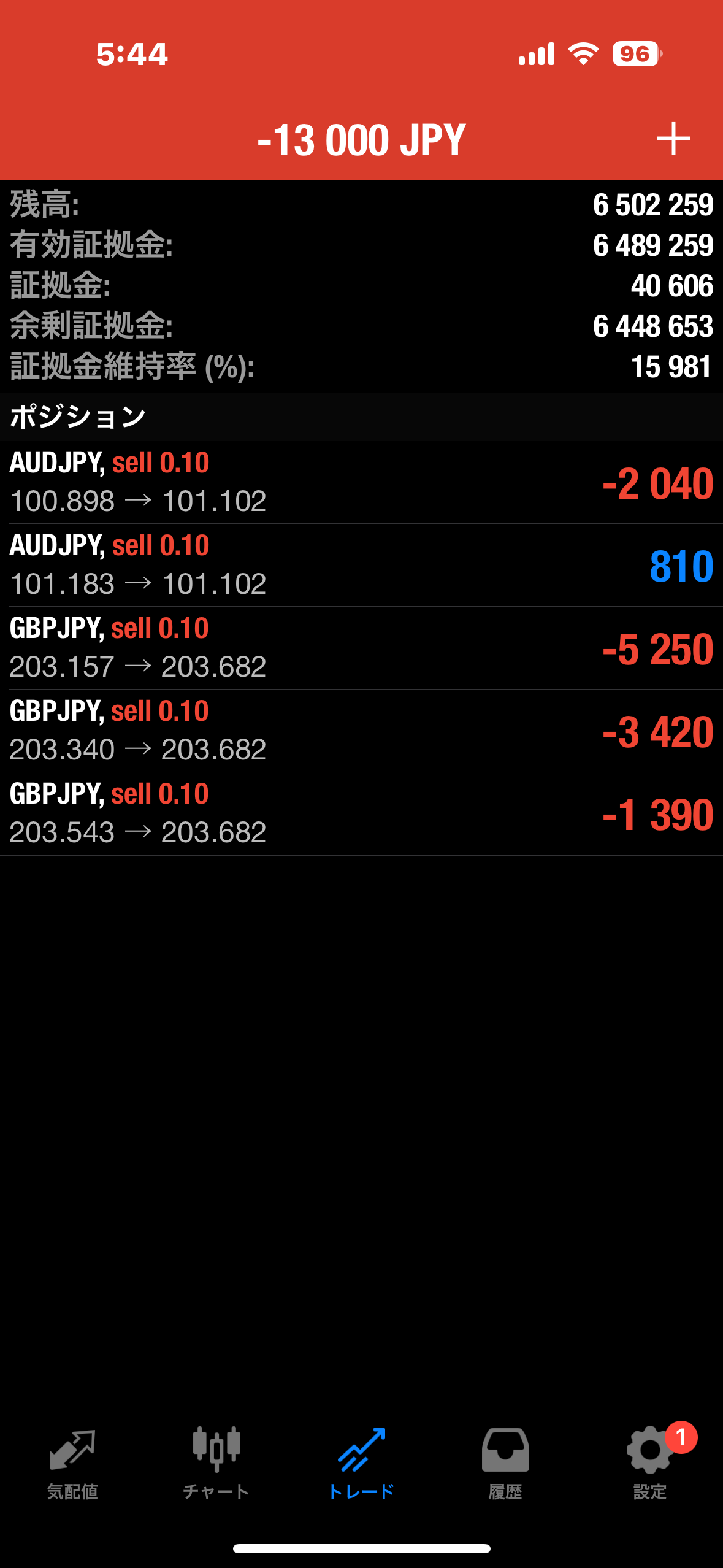Switch to the チャート tab

click(216, 1463)
